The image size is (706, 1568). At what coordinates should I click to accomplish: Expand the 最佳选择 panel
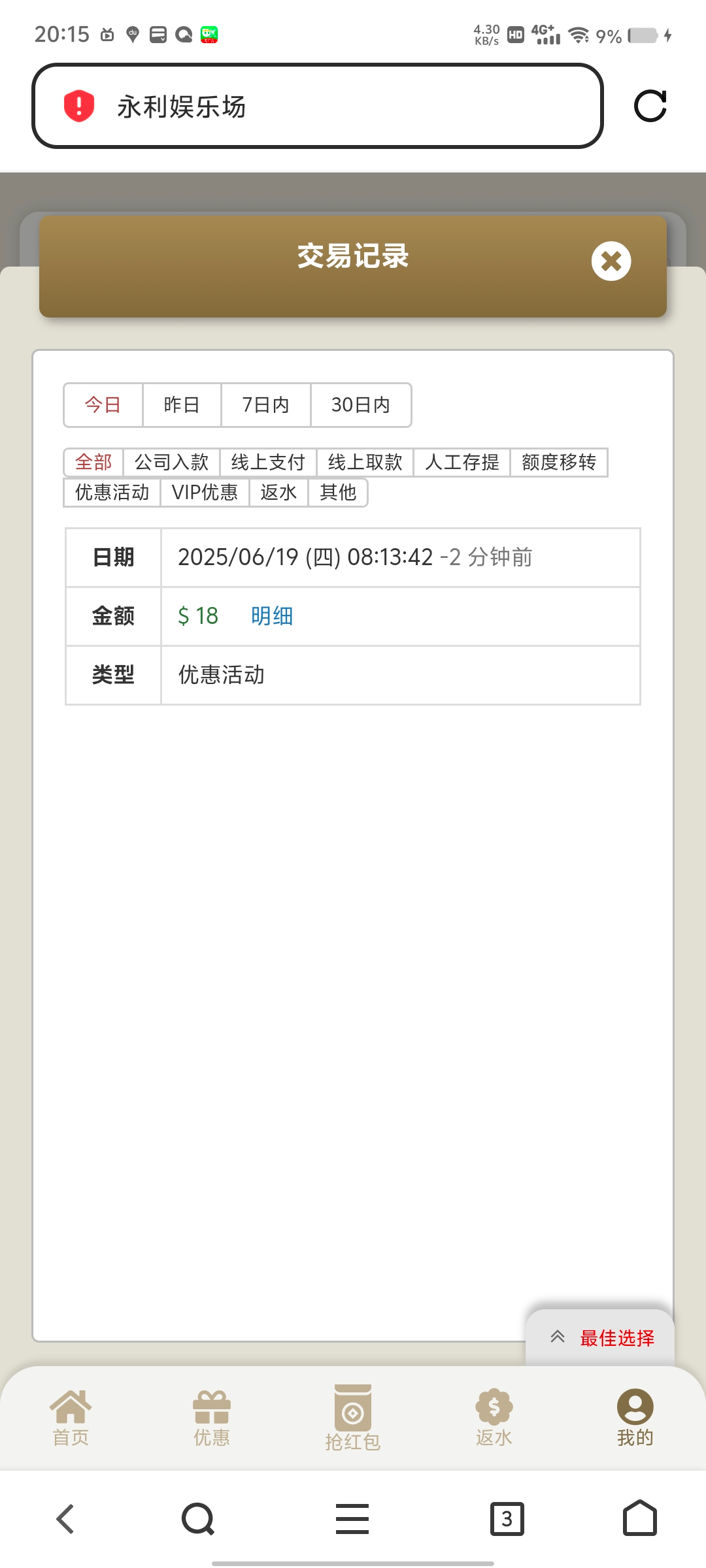tap(600, 1337)
